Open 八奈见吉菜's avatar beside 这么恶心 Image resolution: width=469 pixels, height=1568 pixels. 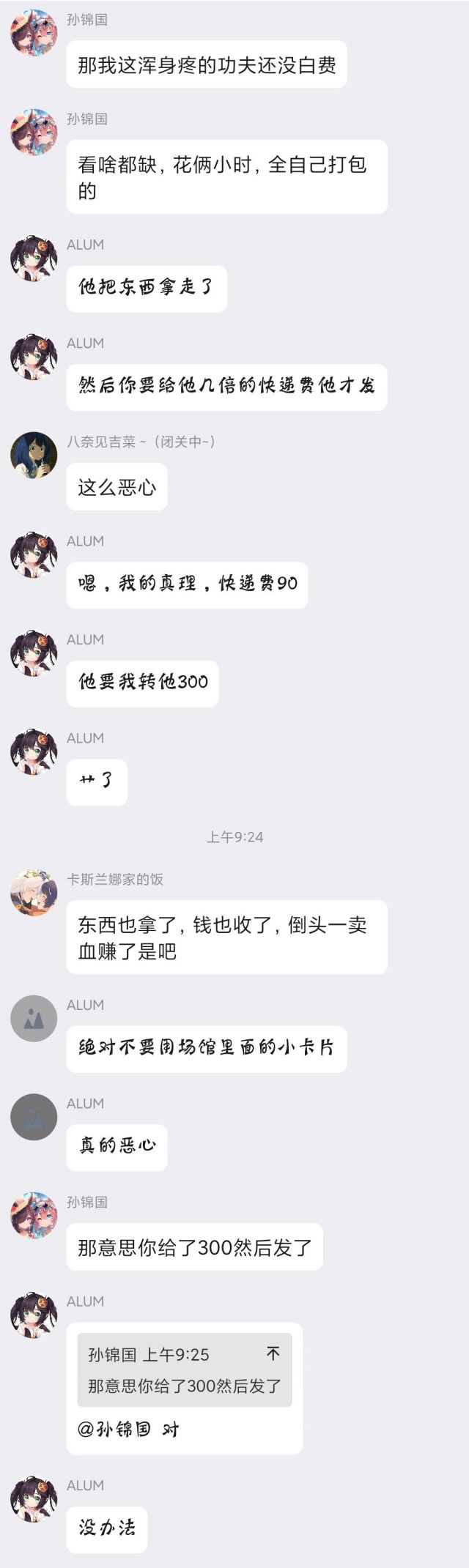pos(34,455)
